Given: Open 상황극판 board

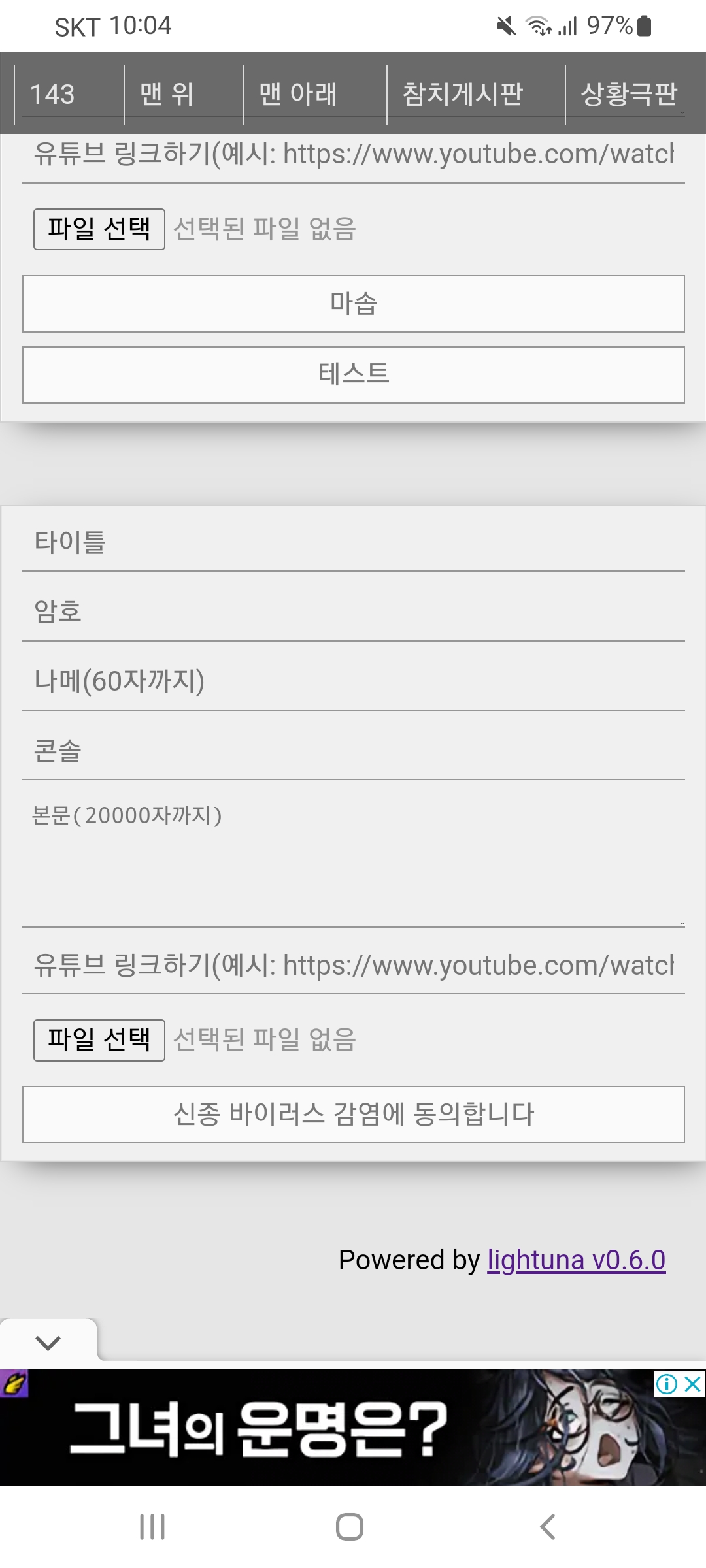Looking at the screenshot, I should pos(629,94).
